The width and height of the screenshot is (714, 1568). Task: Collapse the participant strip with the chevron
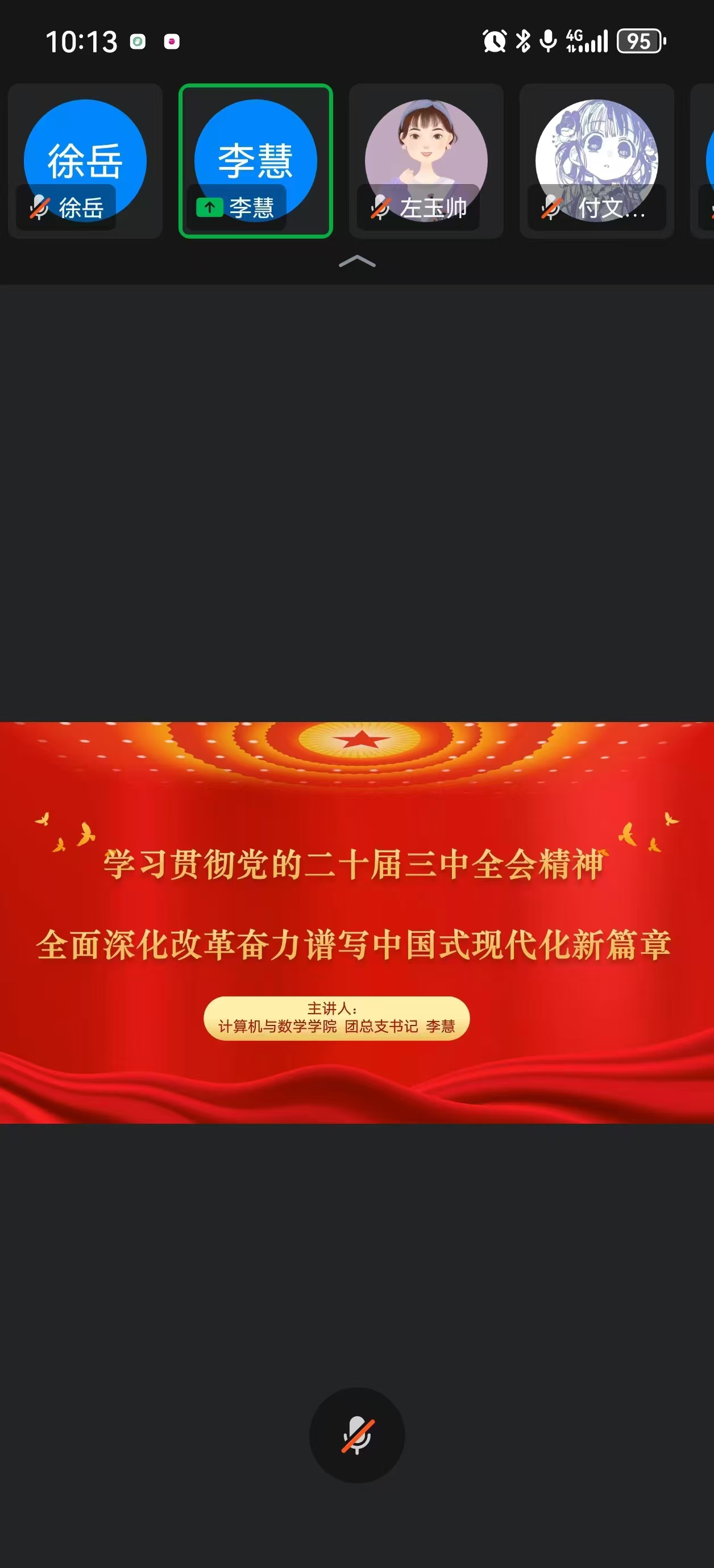click(357, 262)
